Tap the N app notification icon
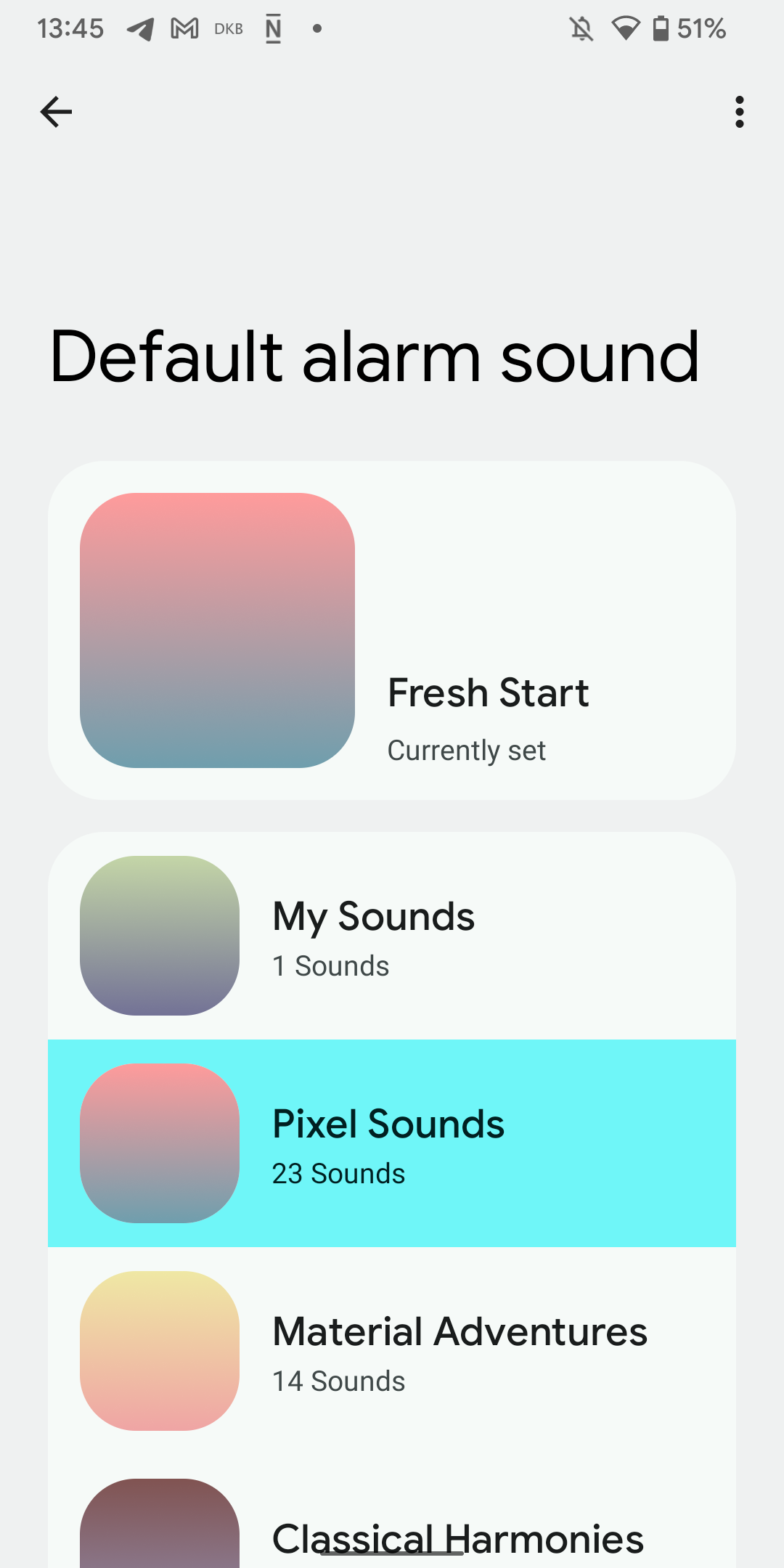This screenshot has width=784, height=1568. pos(273,28)
